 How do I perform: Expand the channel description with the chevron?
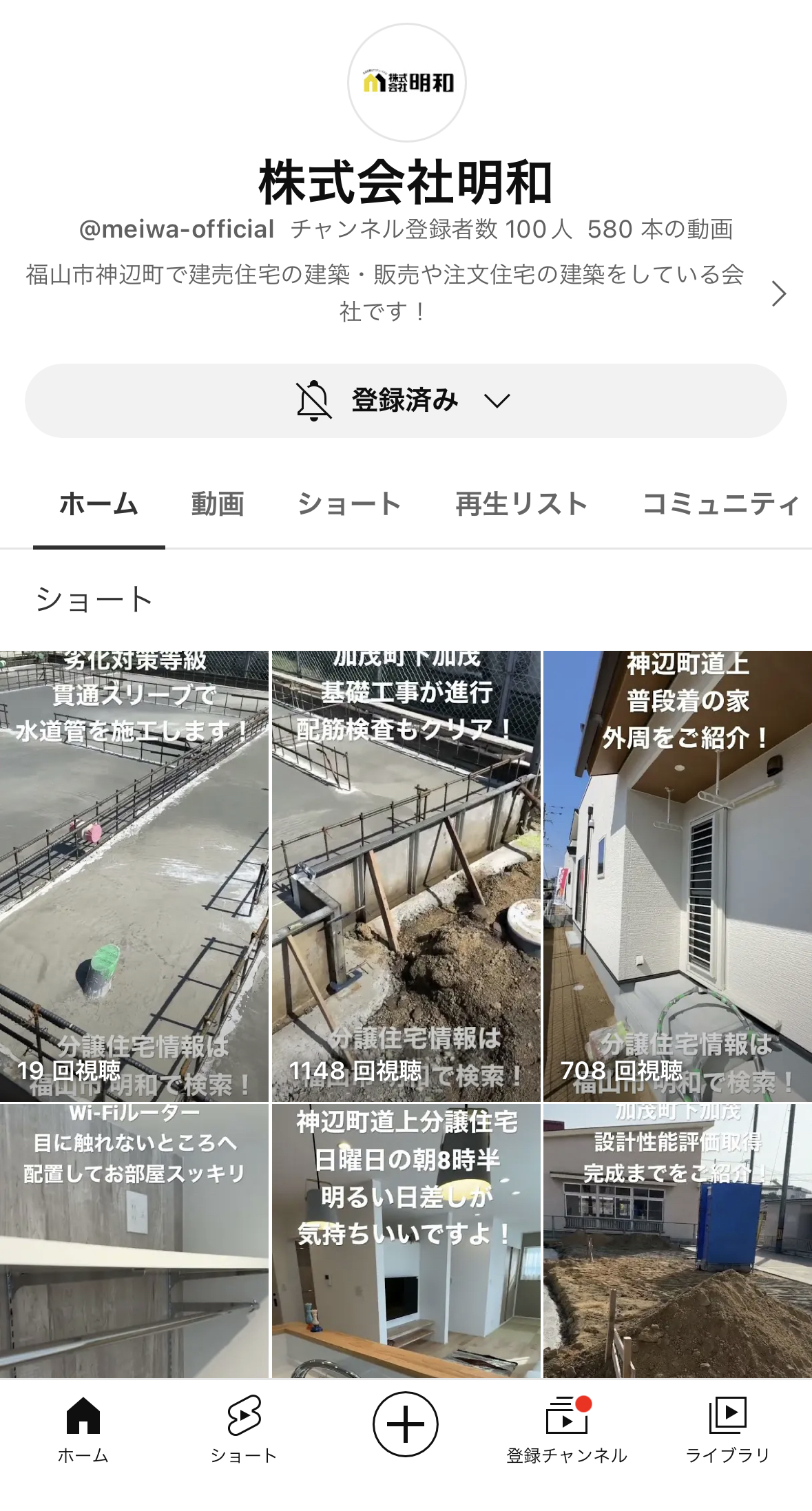778,293
